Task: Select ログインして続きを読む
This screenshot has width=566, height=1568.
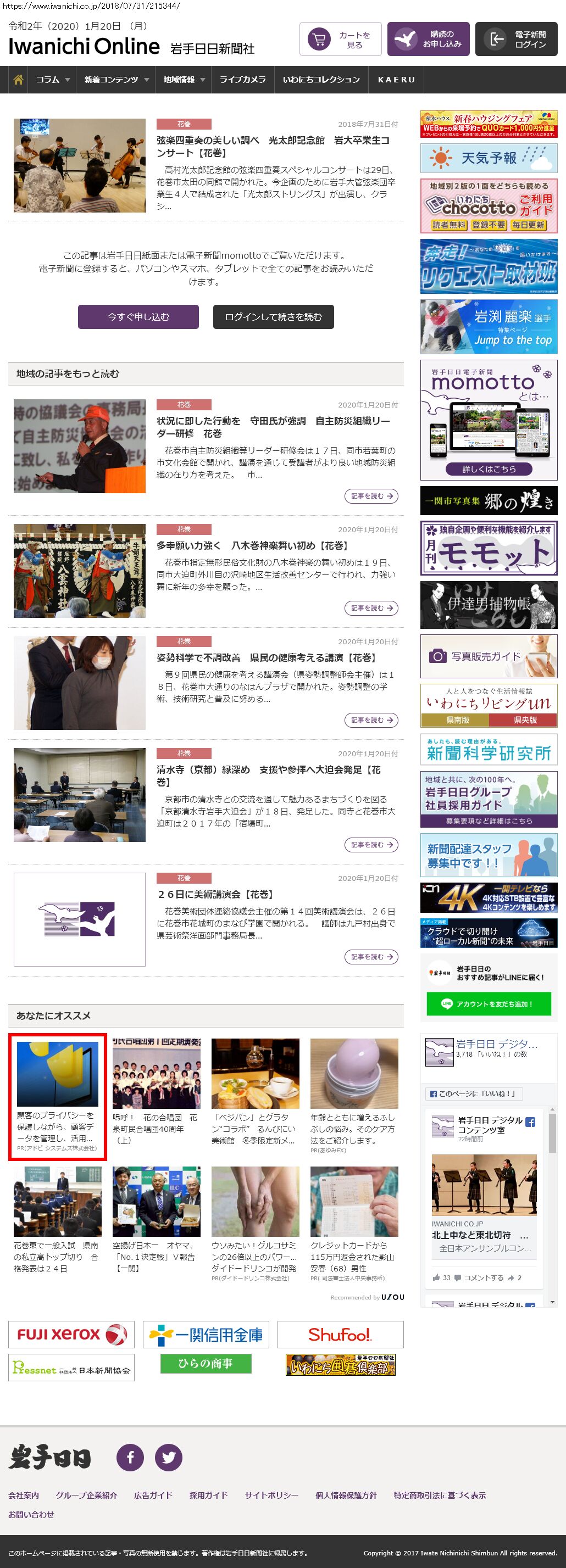Action: pyautogui.click(x=273, y=316)
